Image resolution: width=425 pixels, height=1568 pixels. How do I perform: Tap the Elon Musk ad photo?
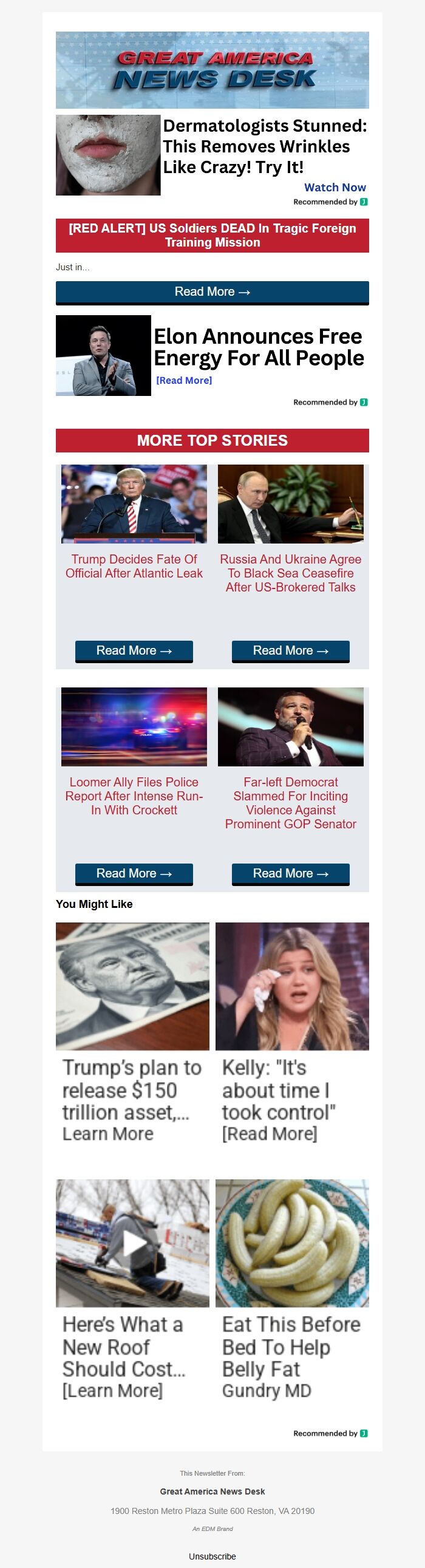[x=103, y=355]
